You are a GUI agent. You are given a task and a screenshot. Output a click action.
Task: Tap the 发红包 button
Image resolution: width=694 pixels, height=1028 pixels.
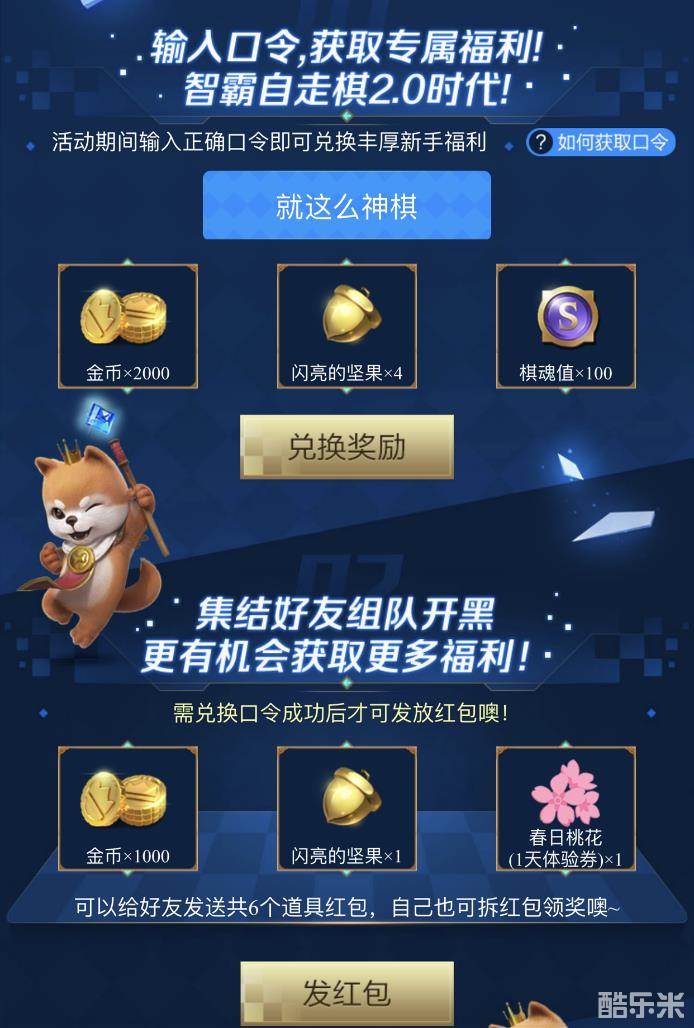tap(346, 993)
